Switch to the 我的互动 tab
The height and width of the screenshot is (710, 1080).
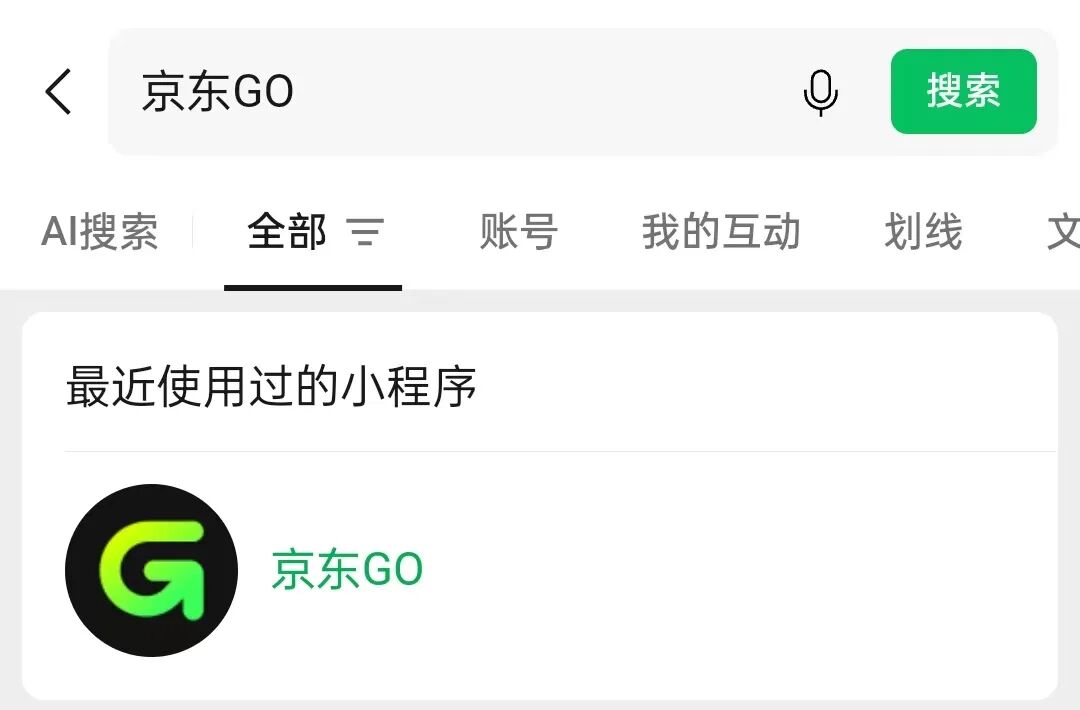(721, 233)
